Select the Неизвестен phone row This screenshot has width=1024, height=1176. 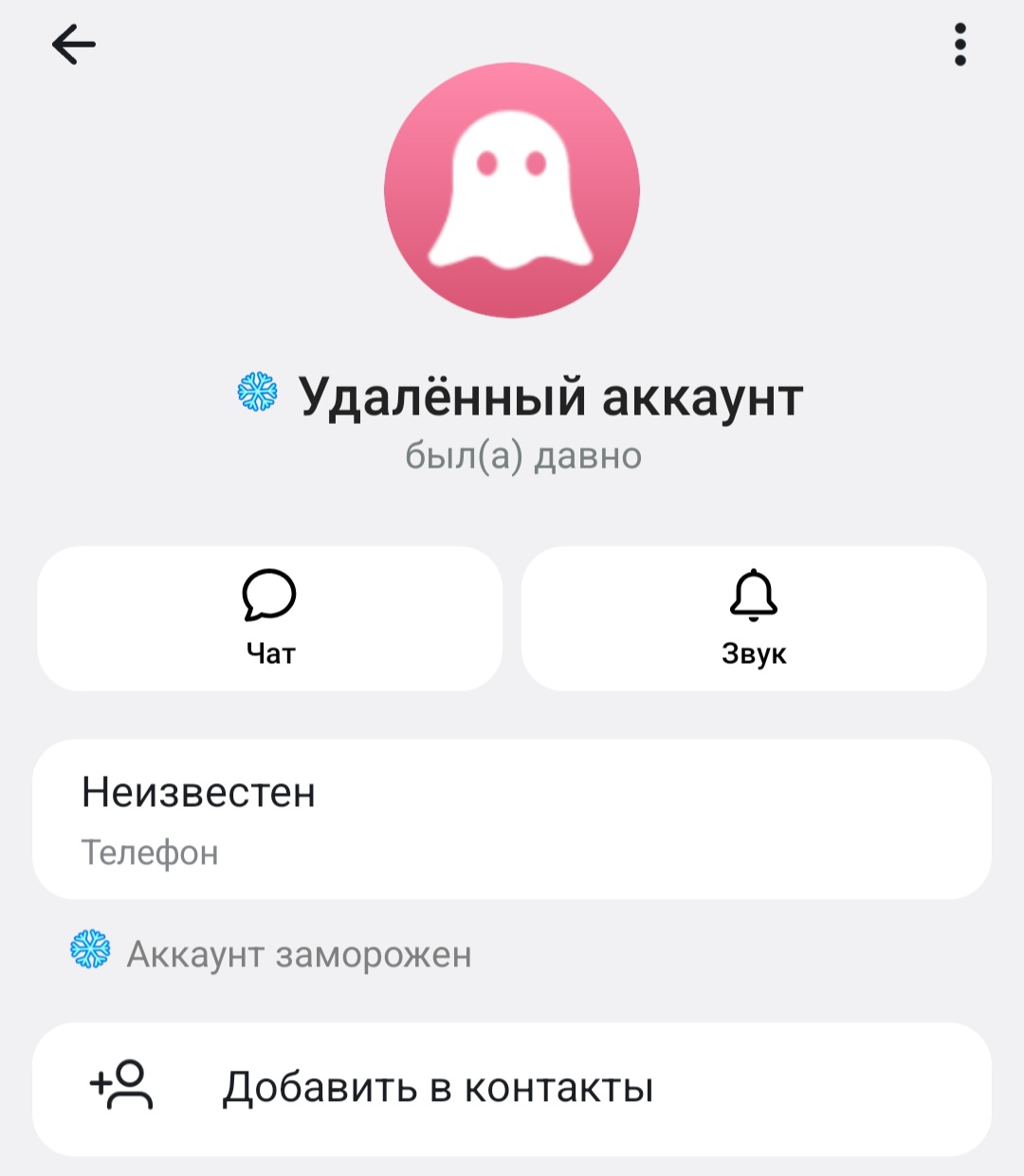tap(512, 819)
